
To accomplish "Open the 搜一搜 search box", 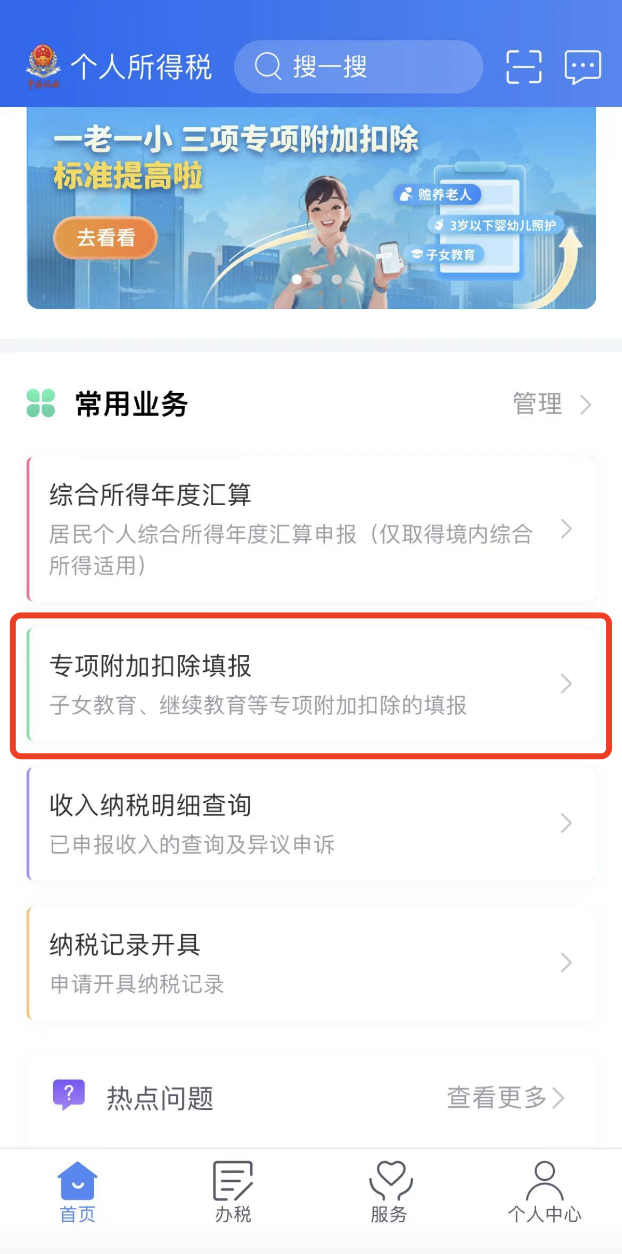I will pyautogui.click(x=358, y=67).
